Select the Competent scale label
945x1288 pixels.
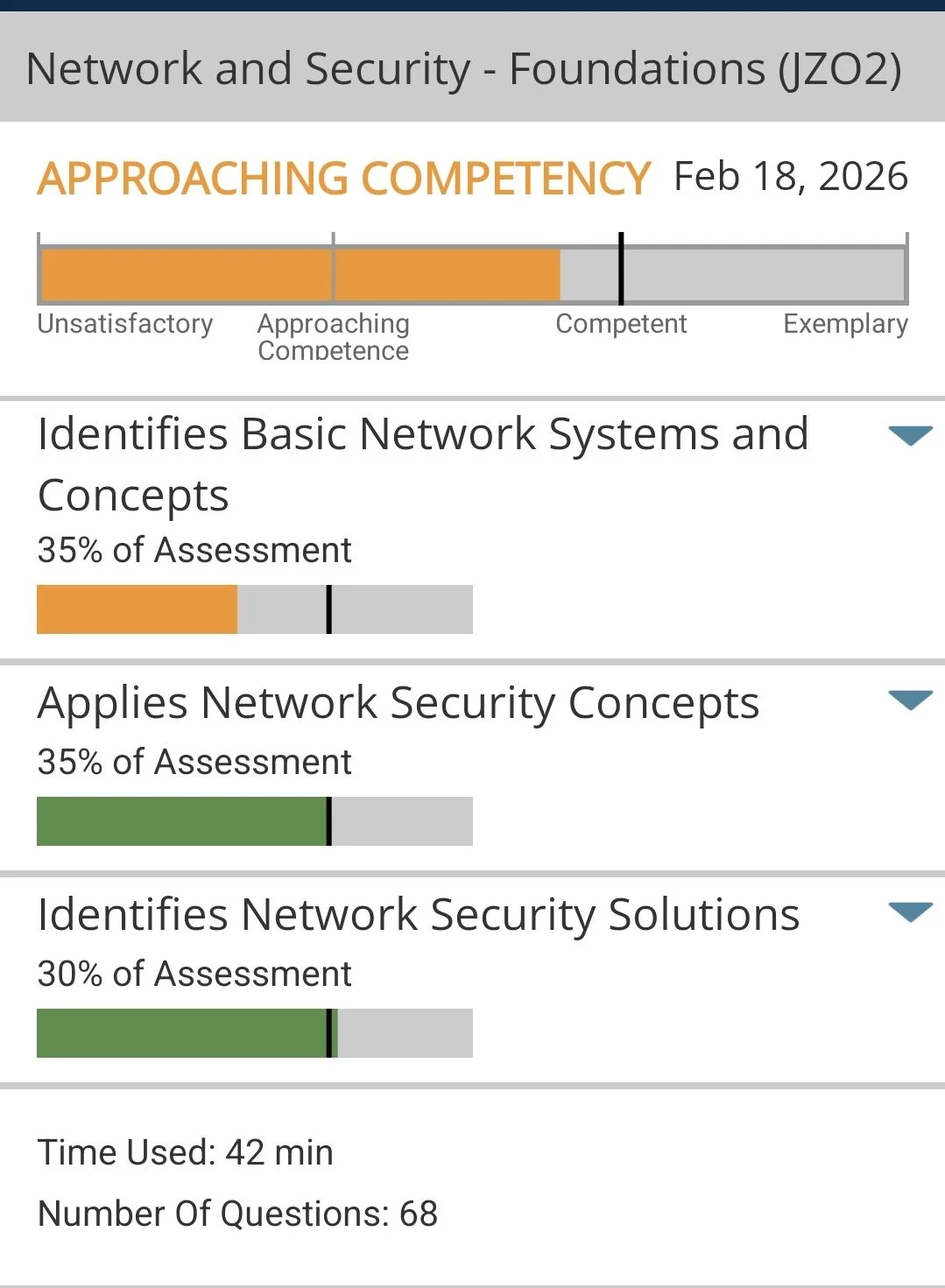point(621,323)
